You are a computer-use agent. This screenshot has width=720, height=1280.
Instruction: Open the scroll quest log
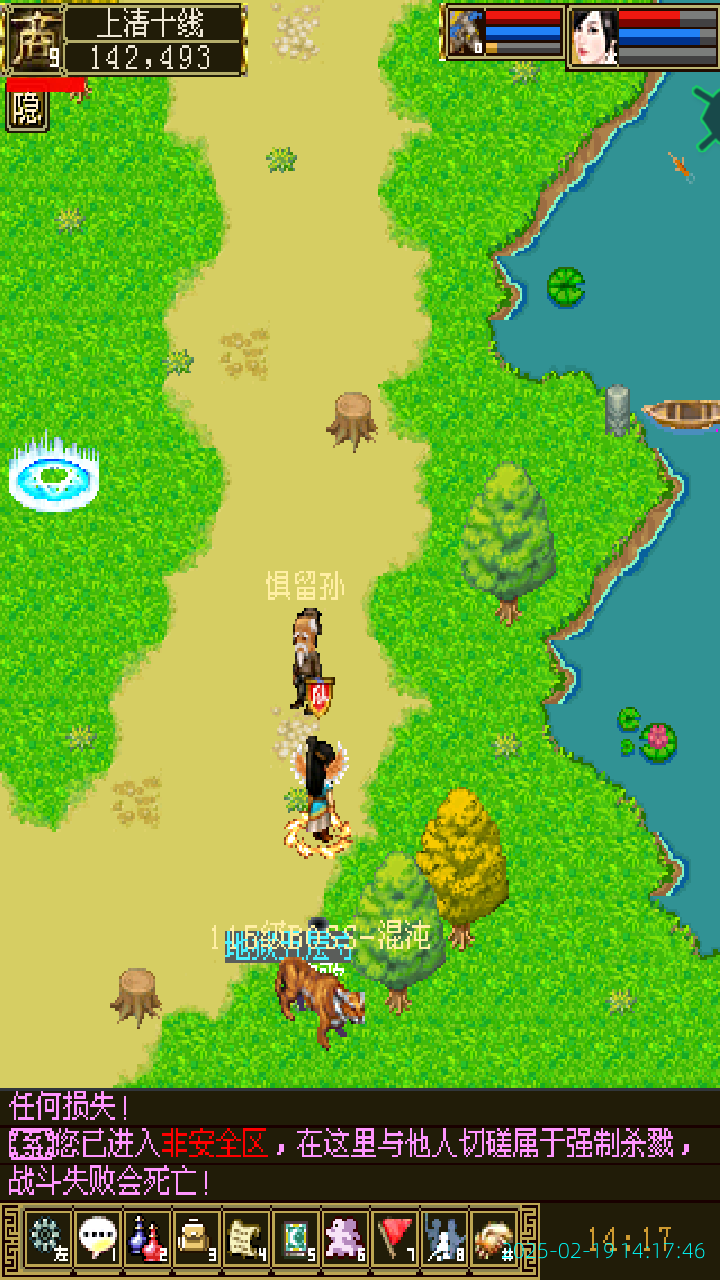click(x=246, y=1238)
